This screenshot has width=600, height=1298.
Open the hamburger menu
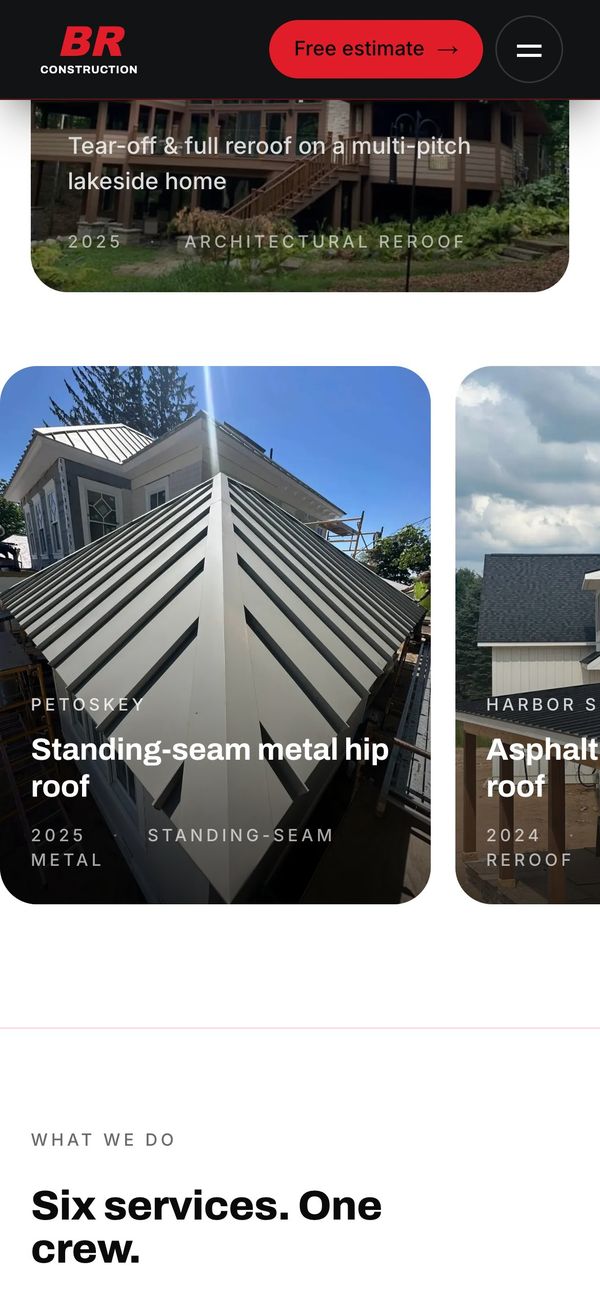click(529, 49)
